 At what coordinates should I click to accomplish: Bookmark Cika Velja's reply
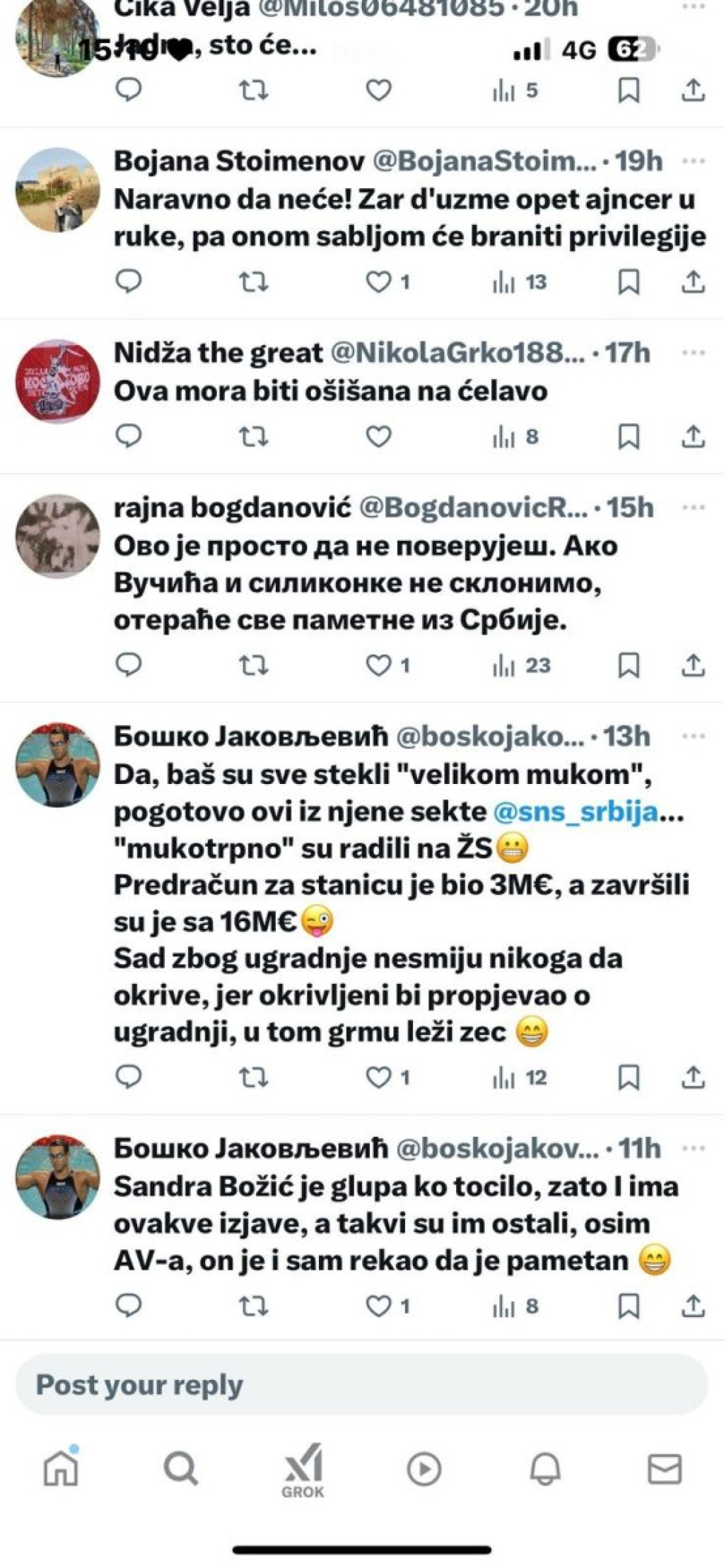[629, 90]
